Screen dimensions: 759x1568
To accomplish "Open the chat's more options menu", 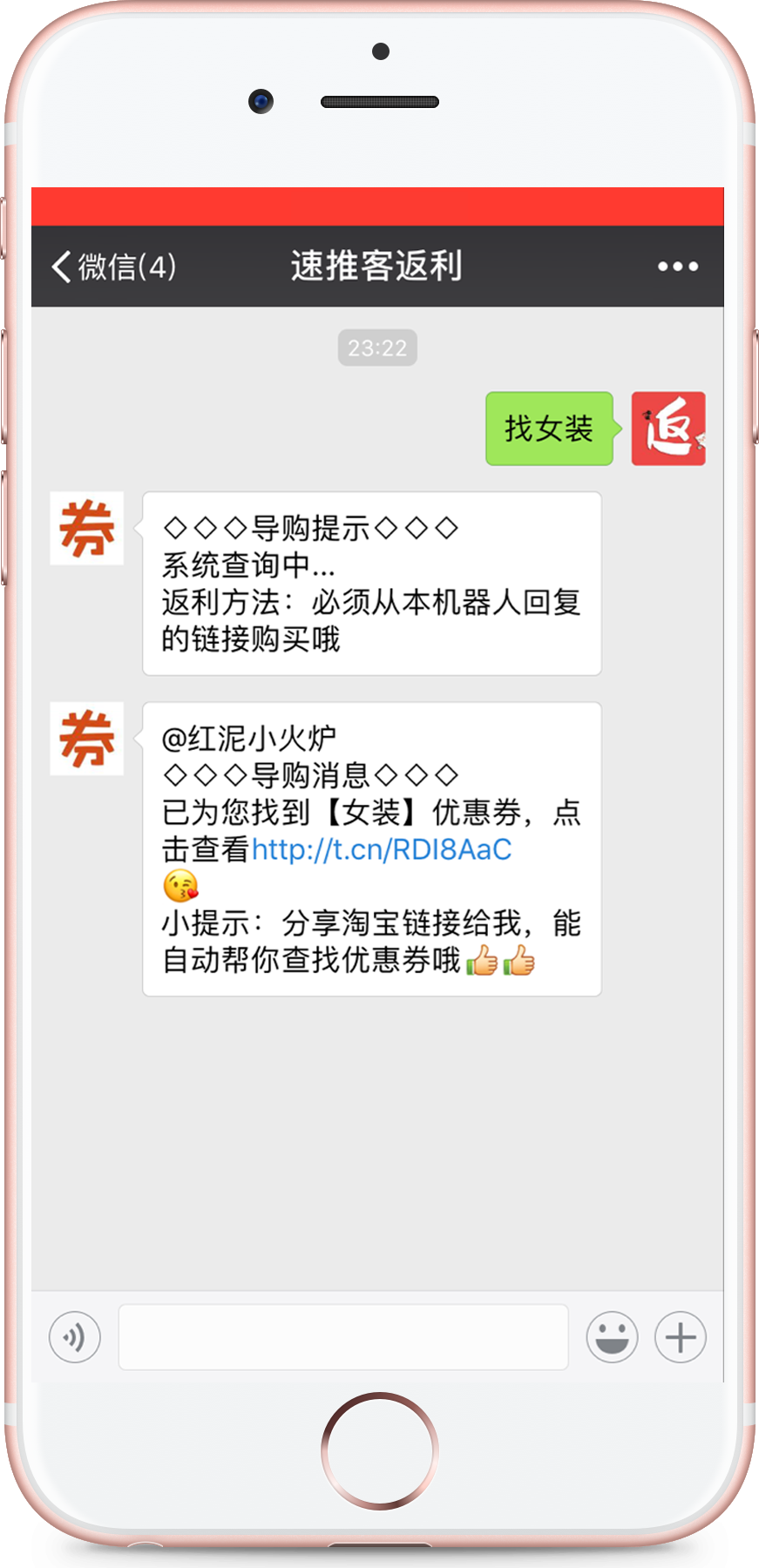I will (x=677, y=267).
